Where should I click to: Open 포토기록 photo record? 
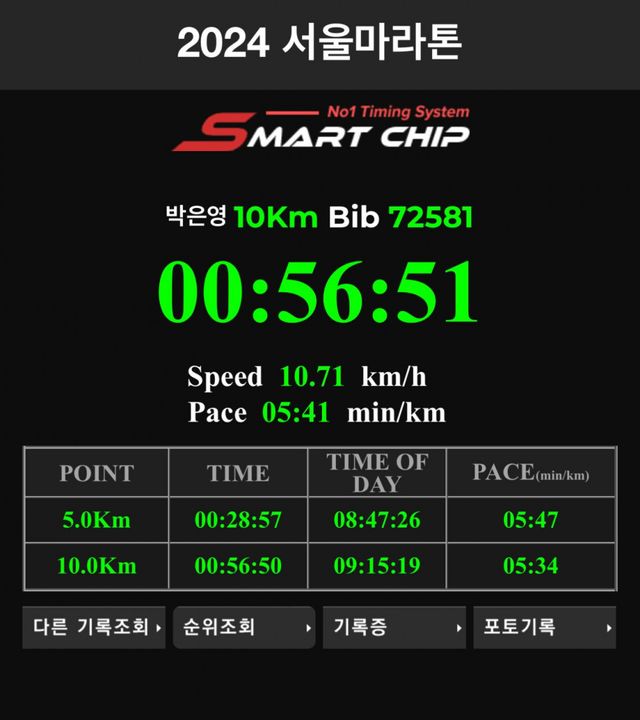coord(544,628)
